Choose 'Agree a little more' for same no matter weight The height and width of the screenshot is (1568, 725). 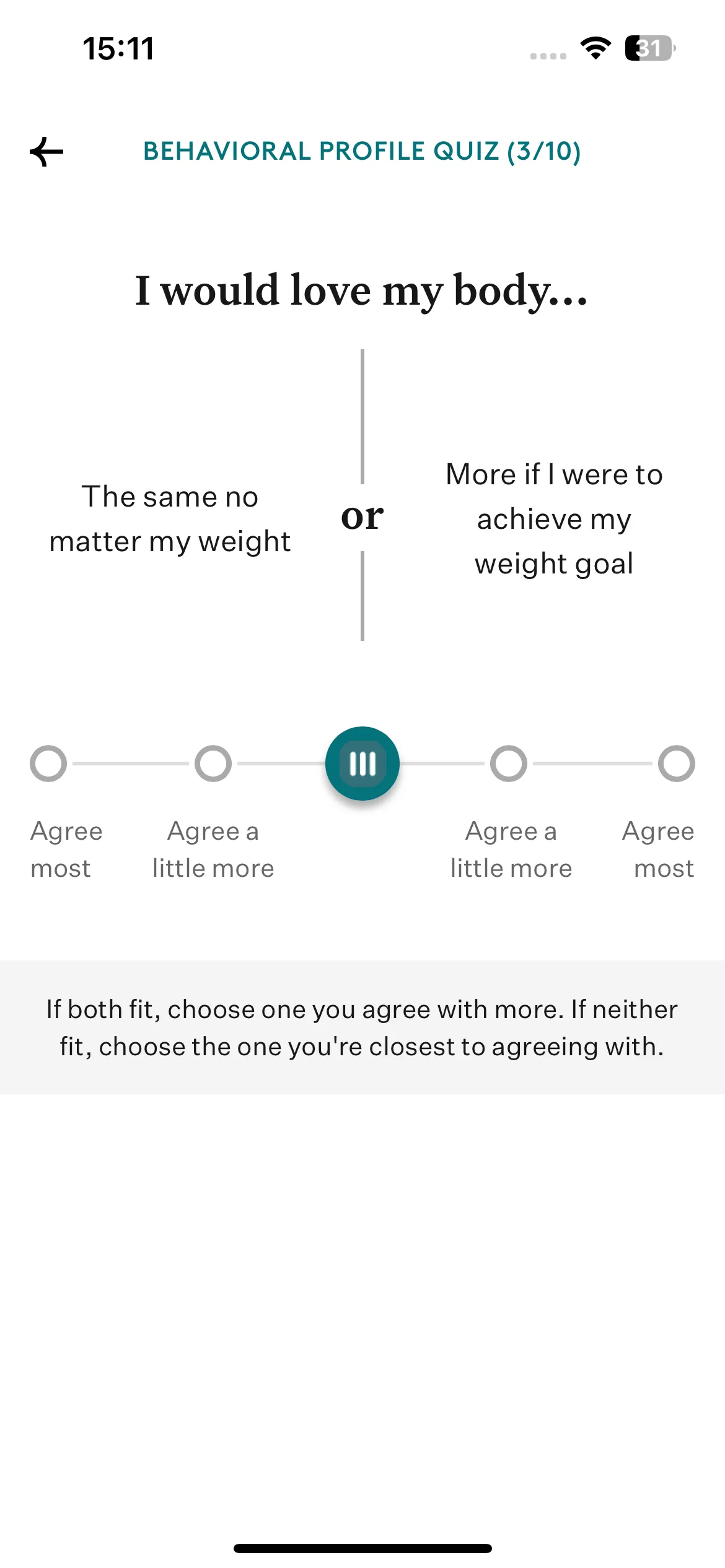pos(213,764)
